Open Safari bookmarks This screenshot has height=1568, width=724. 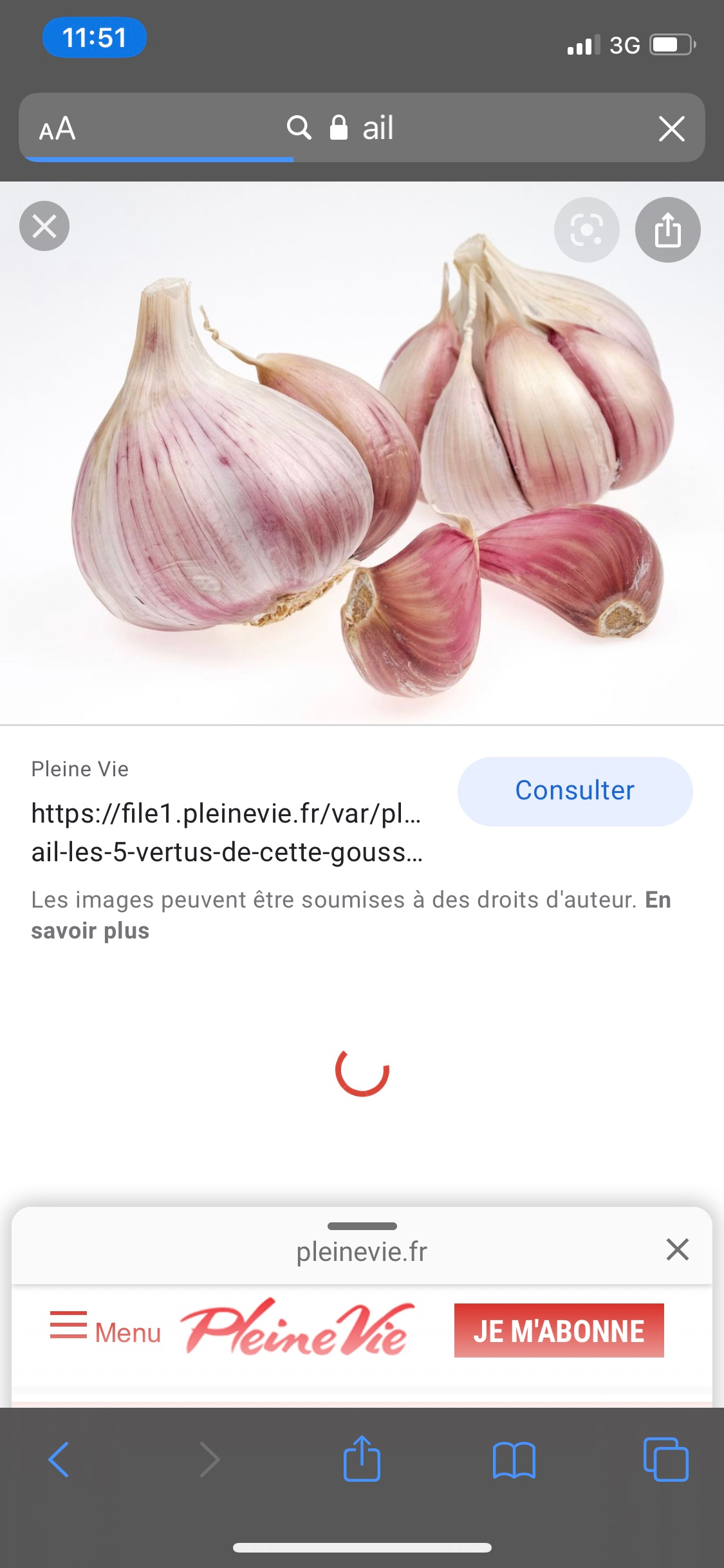click(x=514, y=1459)
